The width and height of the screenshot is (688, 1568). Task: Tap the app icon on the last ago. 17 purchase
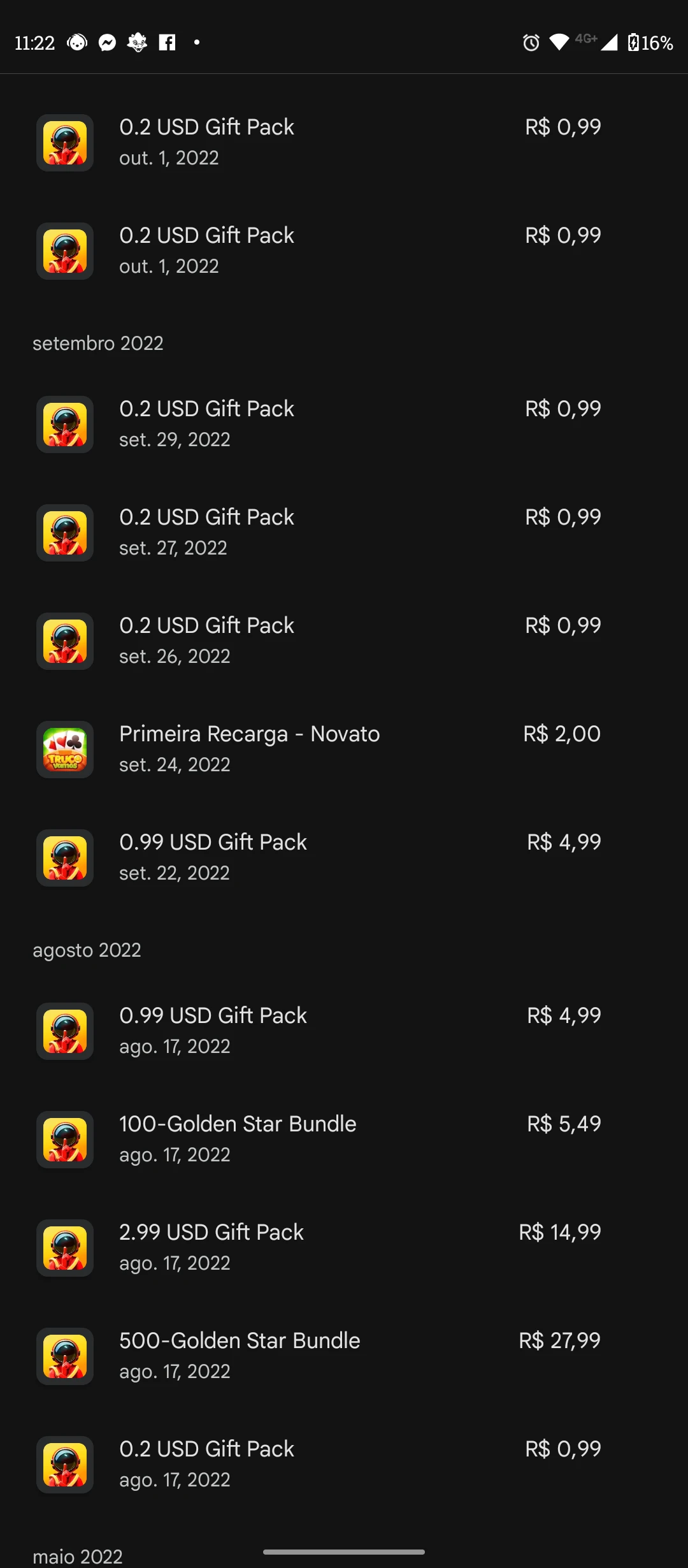click(64, 1465)
